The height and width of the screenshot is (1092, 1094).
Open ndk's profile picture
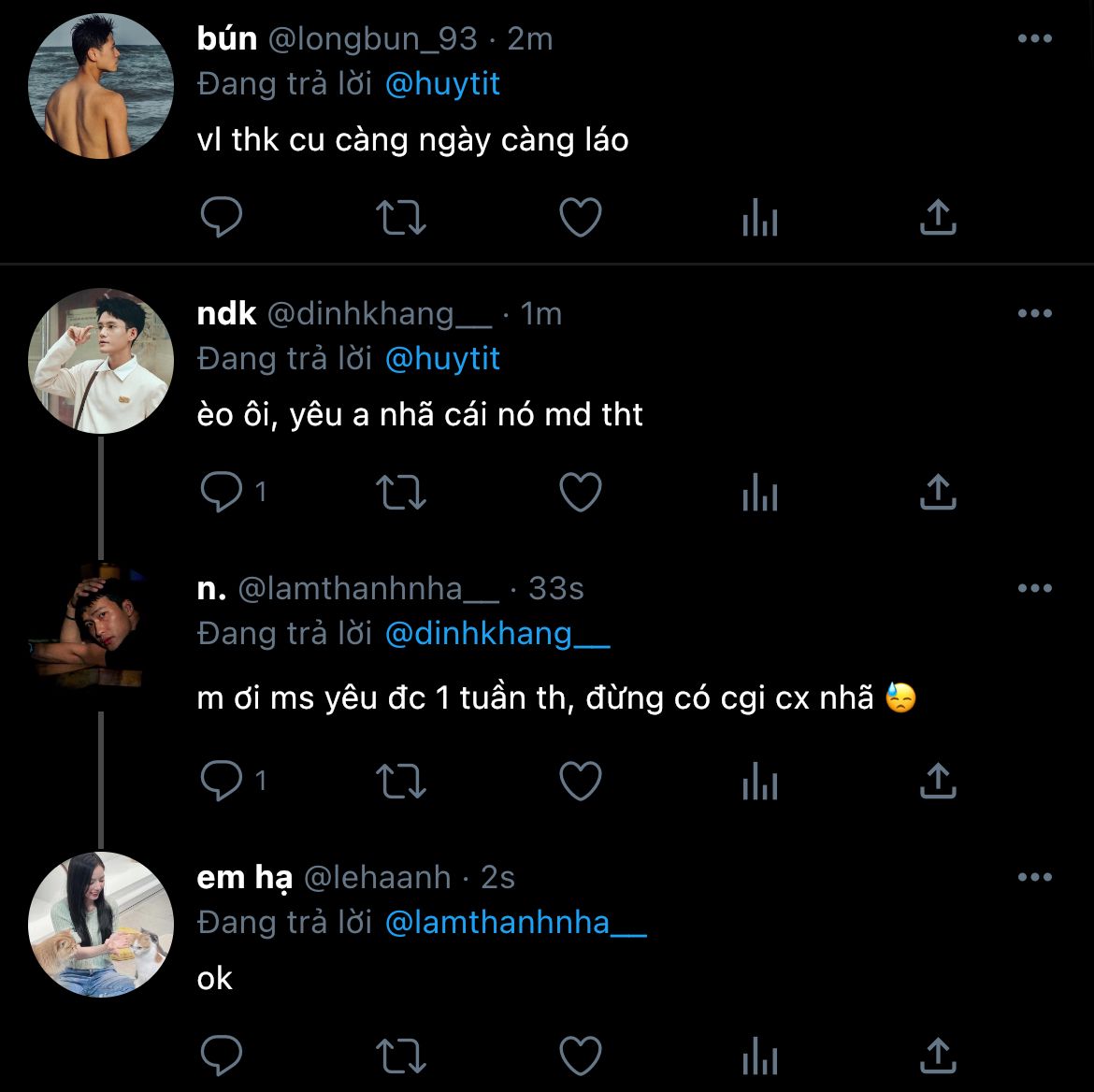pos(101,360)
